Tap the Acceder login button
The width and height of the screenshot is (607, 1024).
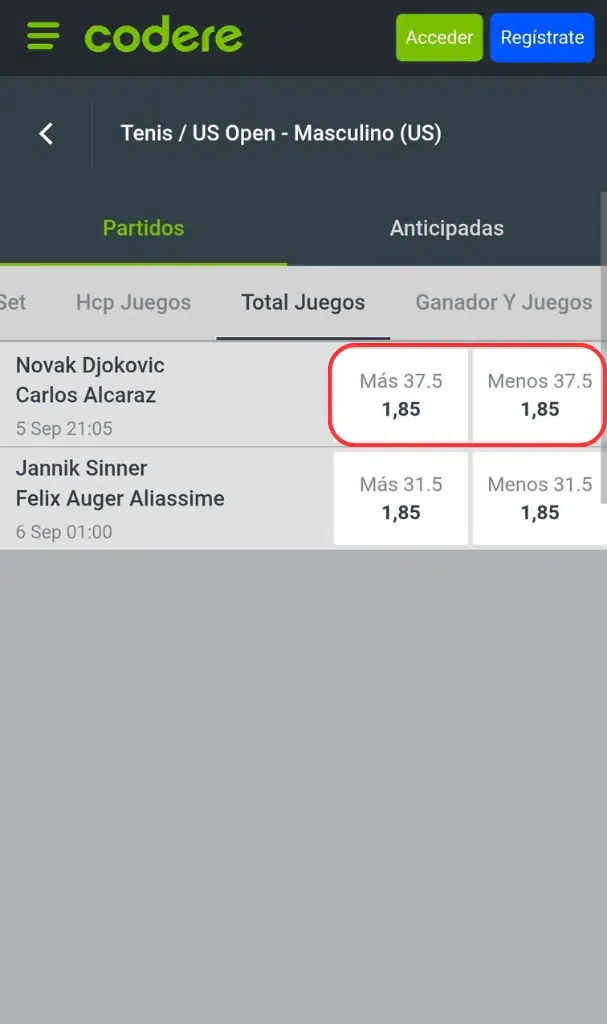439,38
